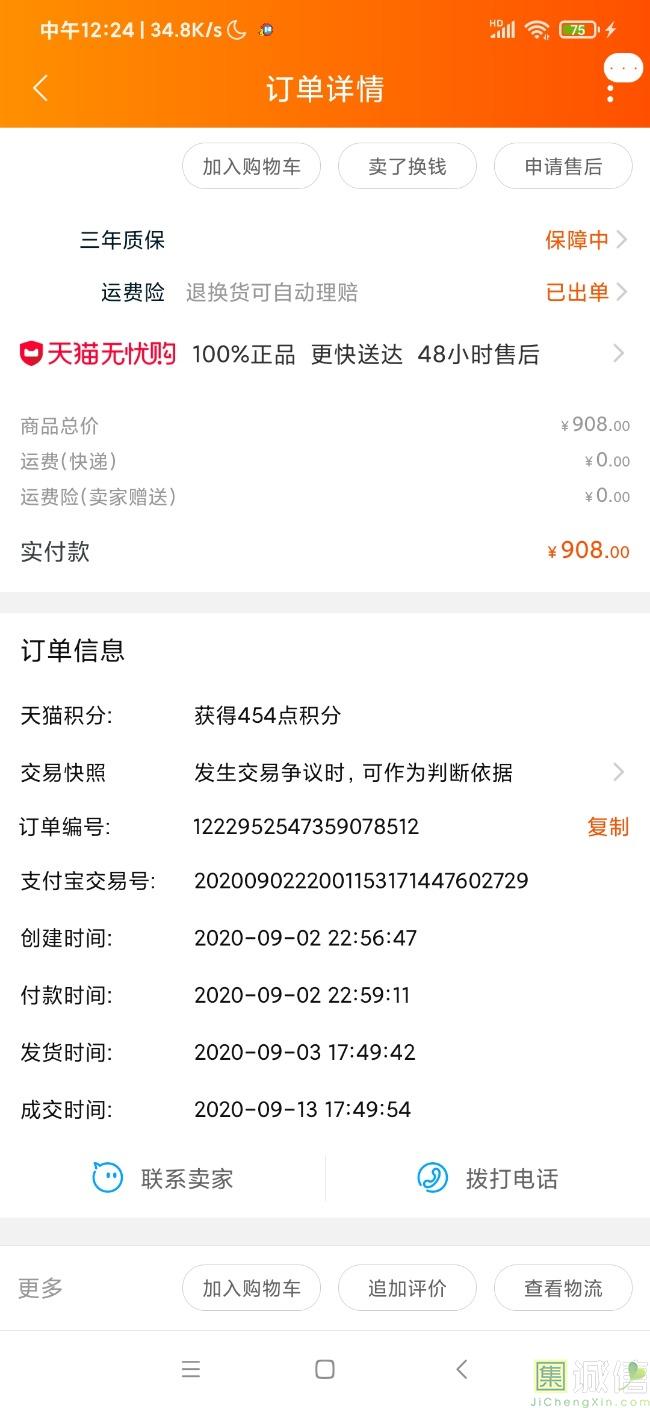The width and height of the screenshot is (650, 1408).
Task: Call the seller with 拨打电话
Action: 487,1178
